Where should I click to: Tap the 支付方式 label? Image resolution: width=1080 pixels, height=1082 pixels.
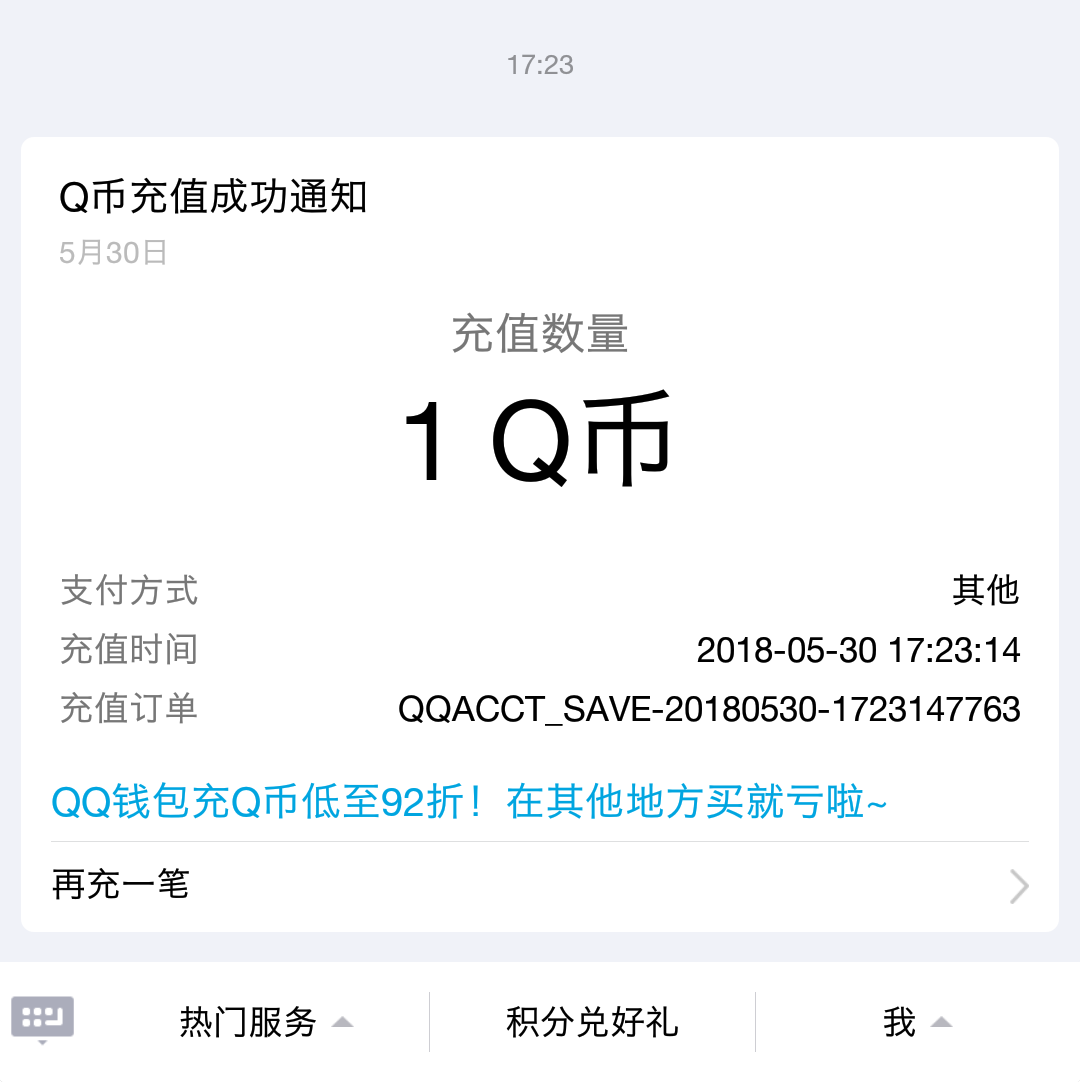[x=127, y=591]
